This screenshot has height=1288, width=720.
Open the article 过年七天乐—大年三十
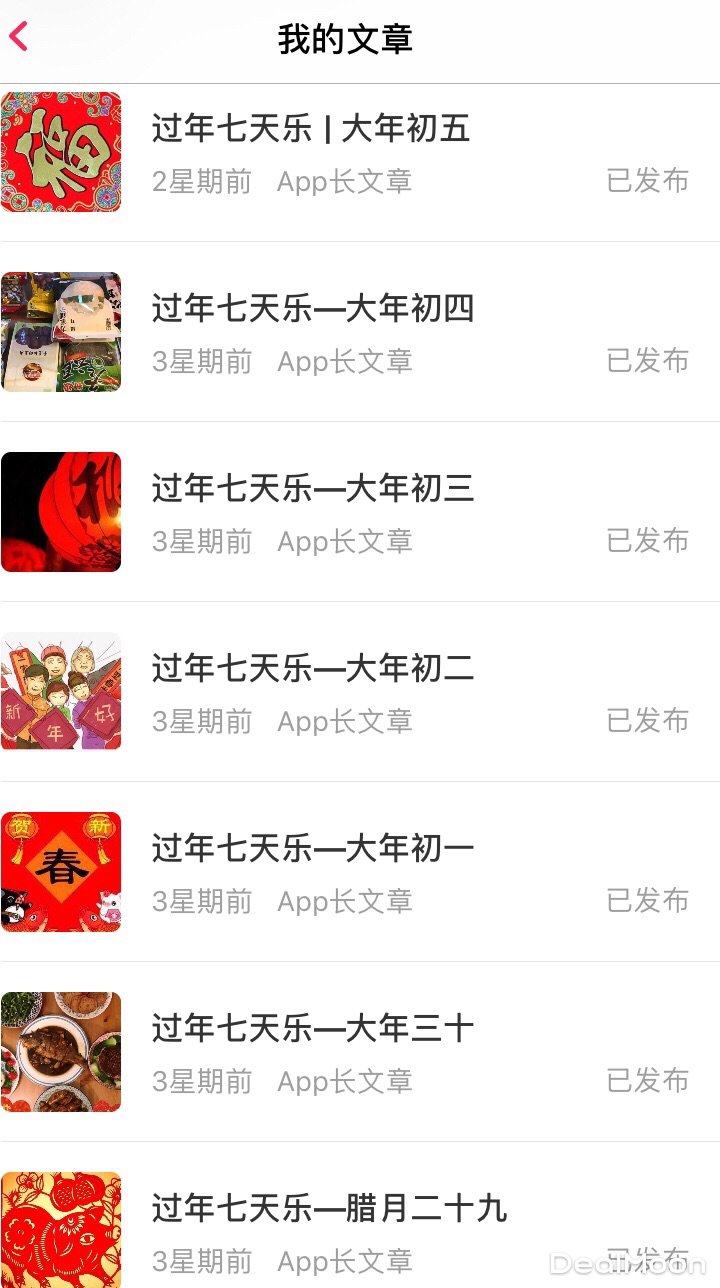pos(313,1029)
